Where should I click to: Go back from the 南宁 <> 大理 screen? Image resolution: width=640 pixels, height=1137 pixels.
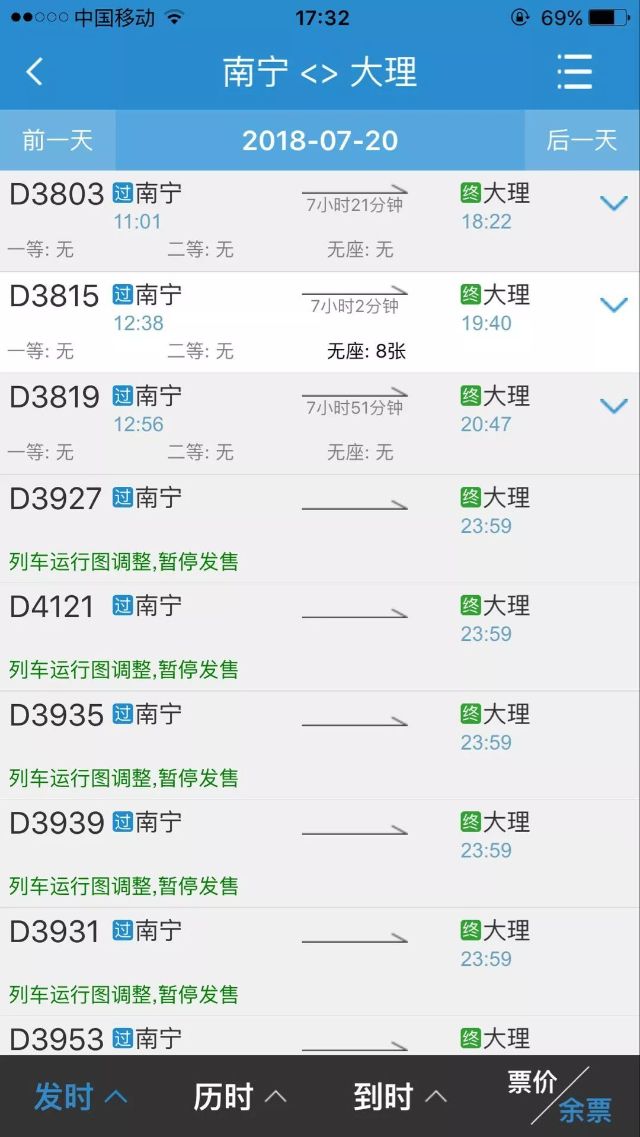[34, 72]
